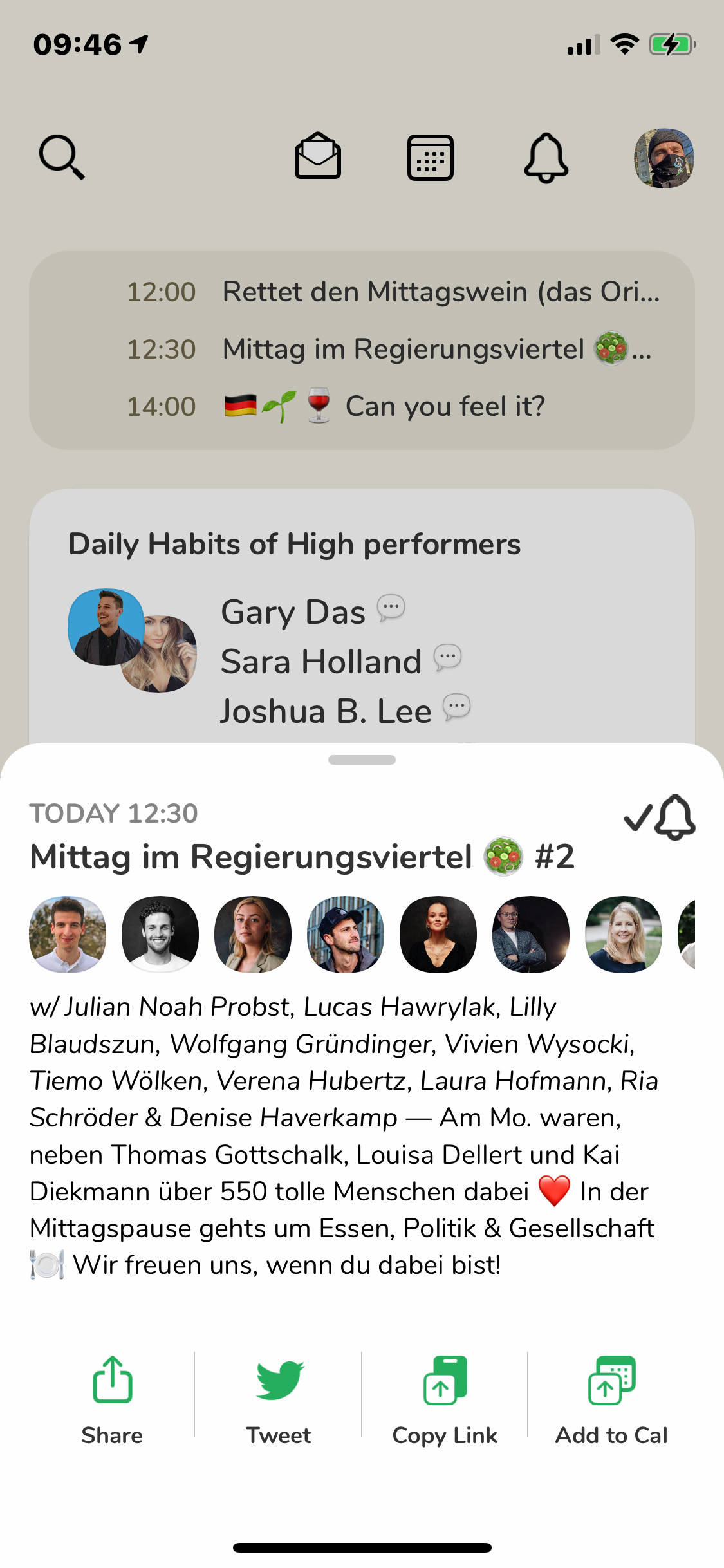Copy Link to the event
This screenshot has height=1568, width=724.
445,1397
